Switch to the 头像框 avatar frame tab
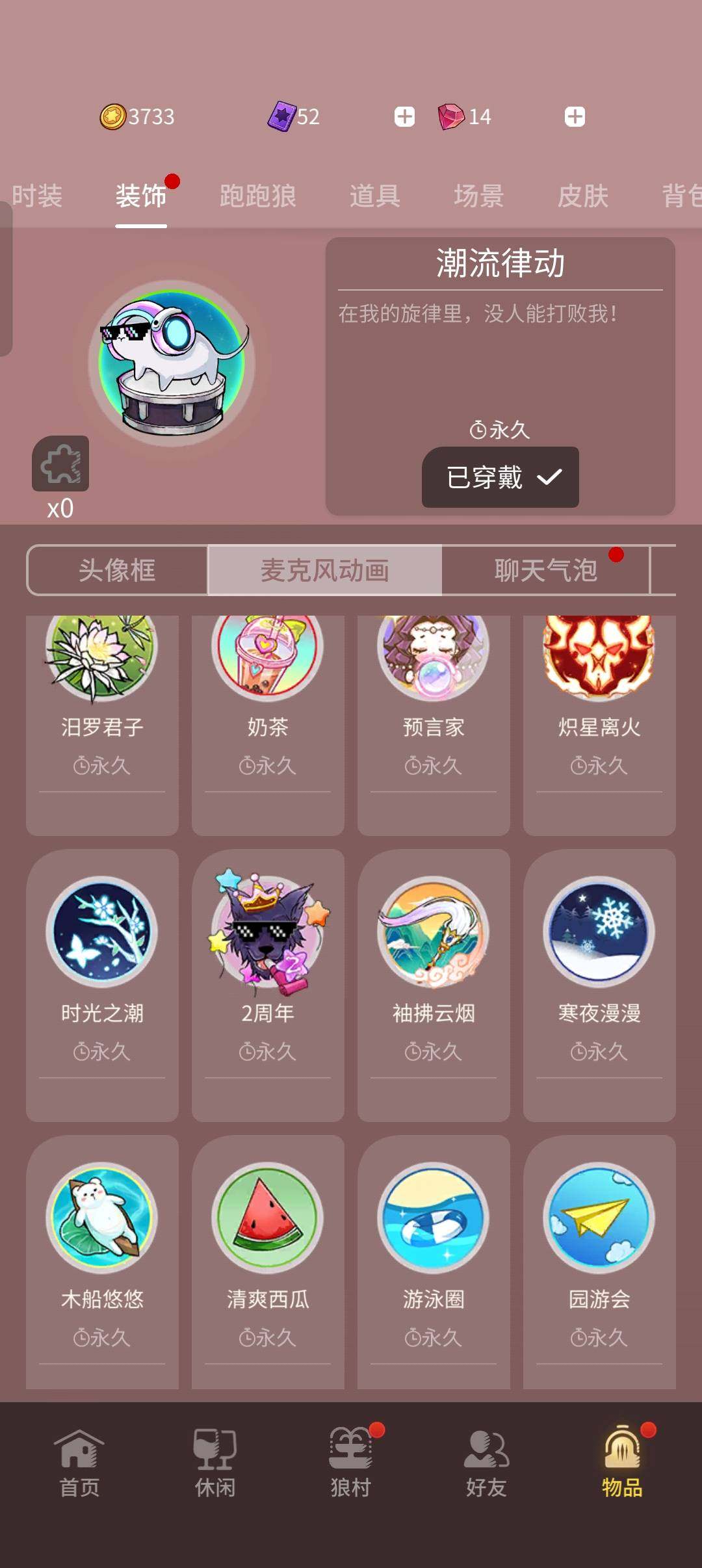Image resolution: width=702 pixels, height=1568 pixels. click(117, 569)
